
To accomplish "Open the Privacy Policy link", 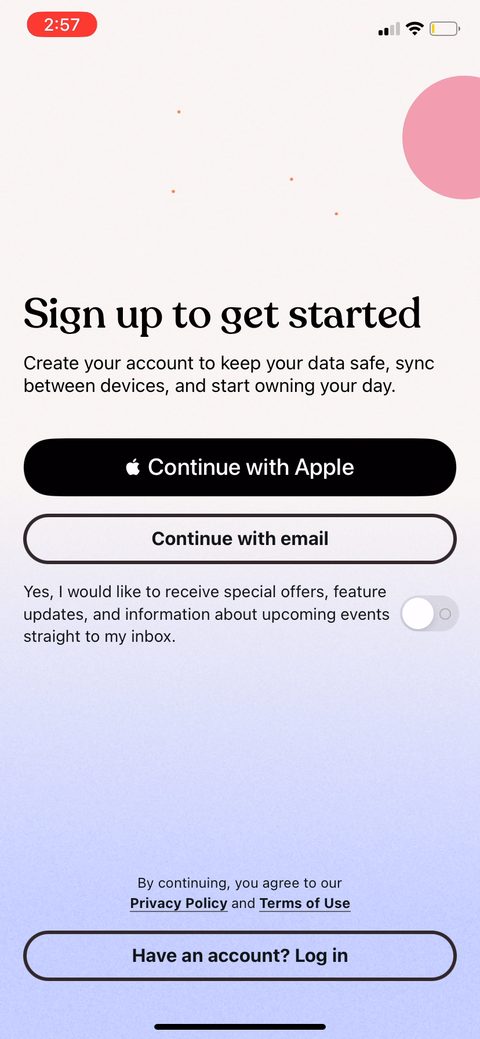I will click(178, 903).
